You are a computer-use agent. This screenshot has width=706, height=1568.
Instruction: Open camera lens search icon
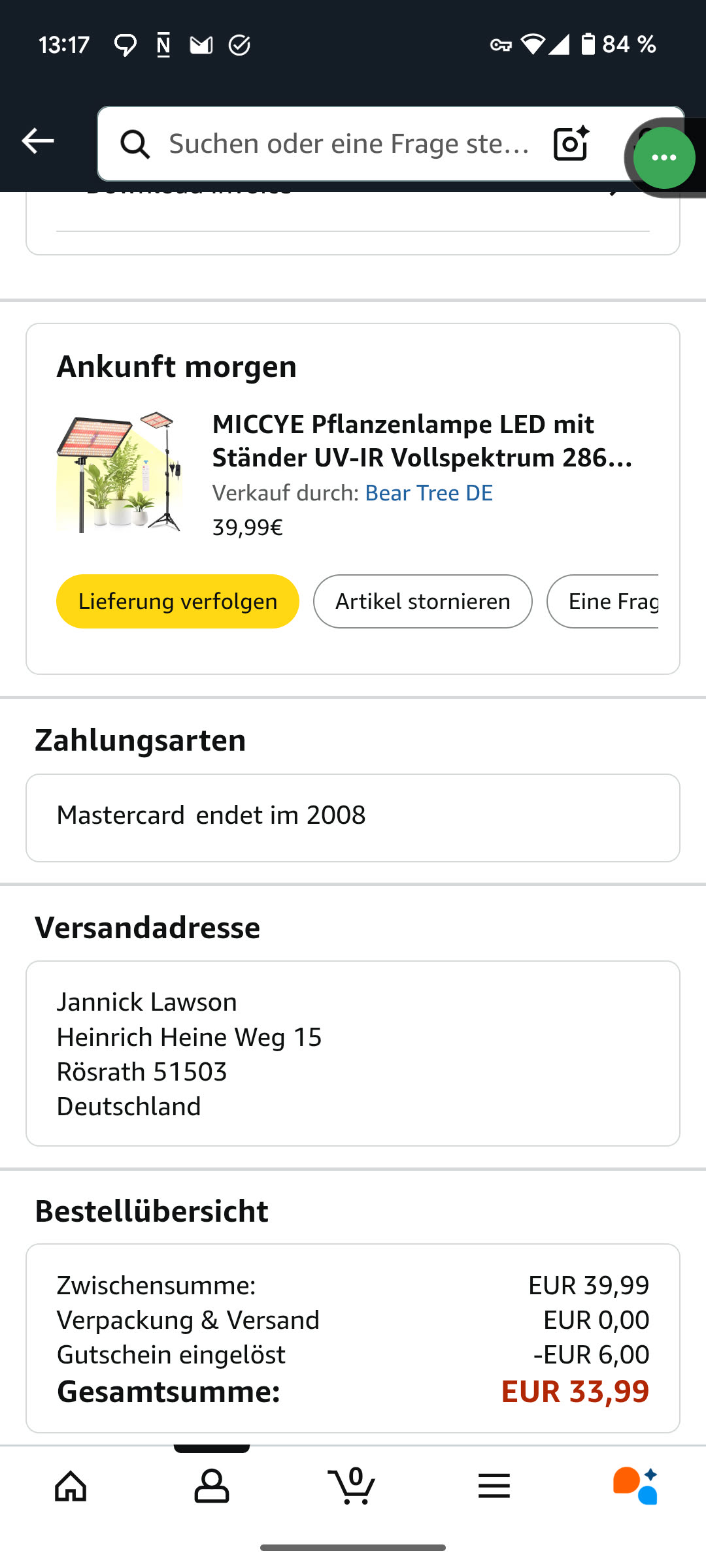(x=571, y=143)
